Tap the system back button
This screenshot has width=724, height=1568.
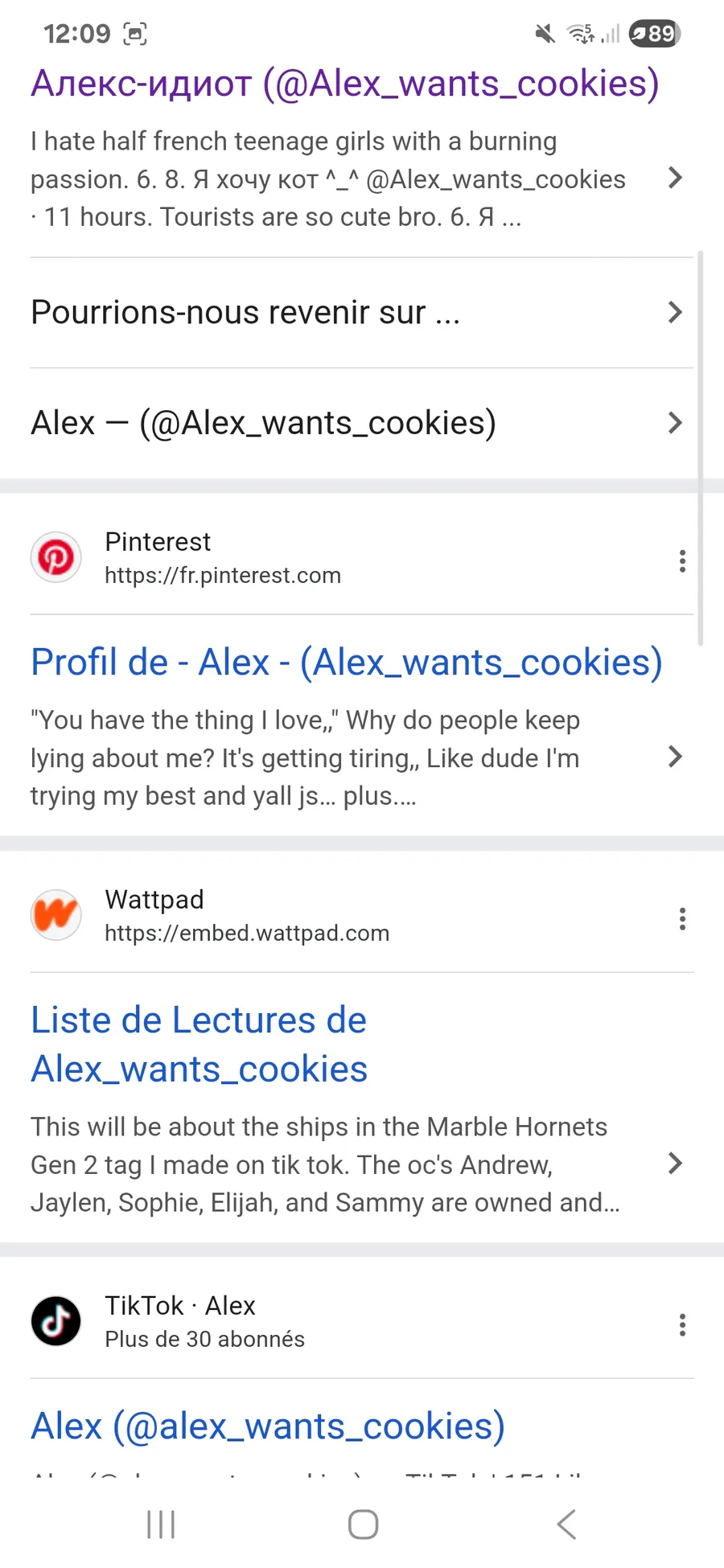tap(566, 1524)
